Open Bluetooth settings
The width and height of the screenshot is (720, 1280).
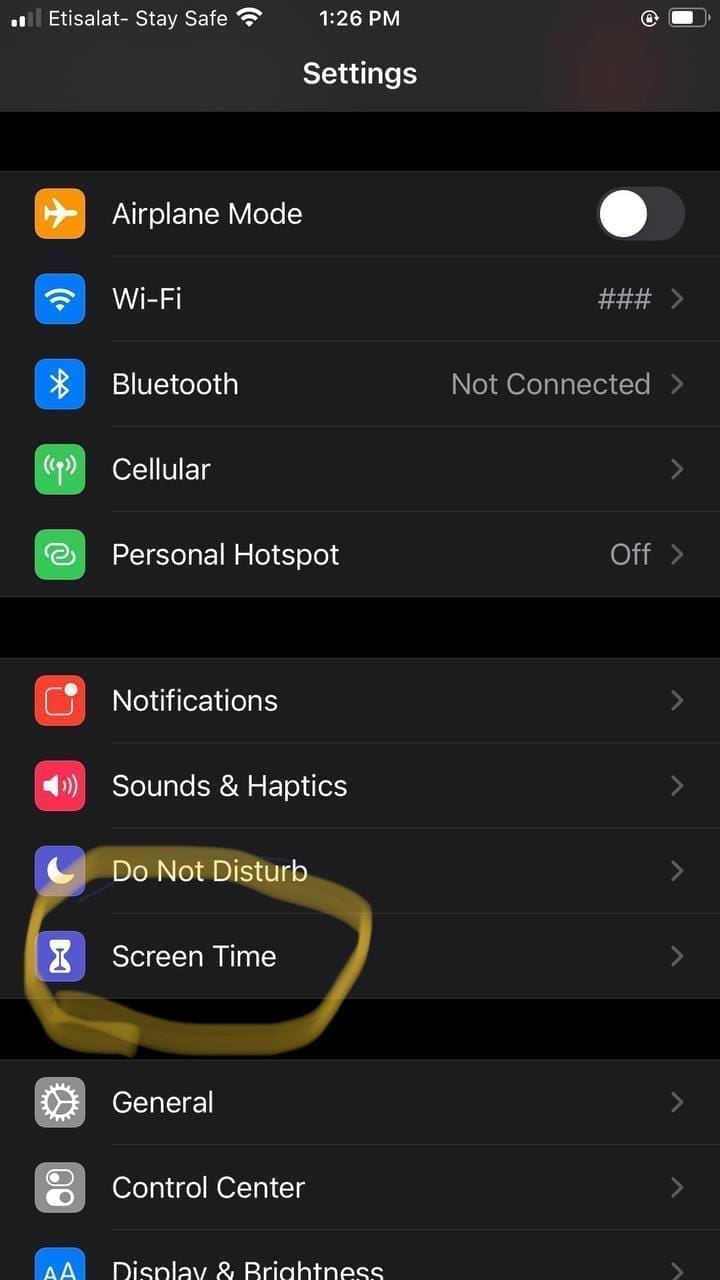[360, 384]
